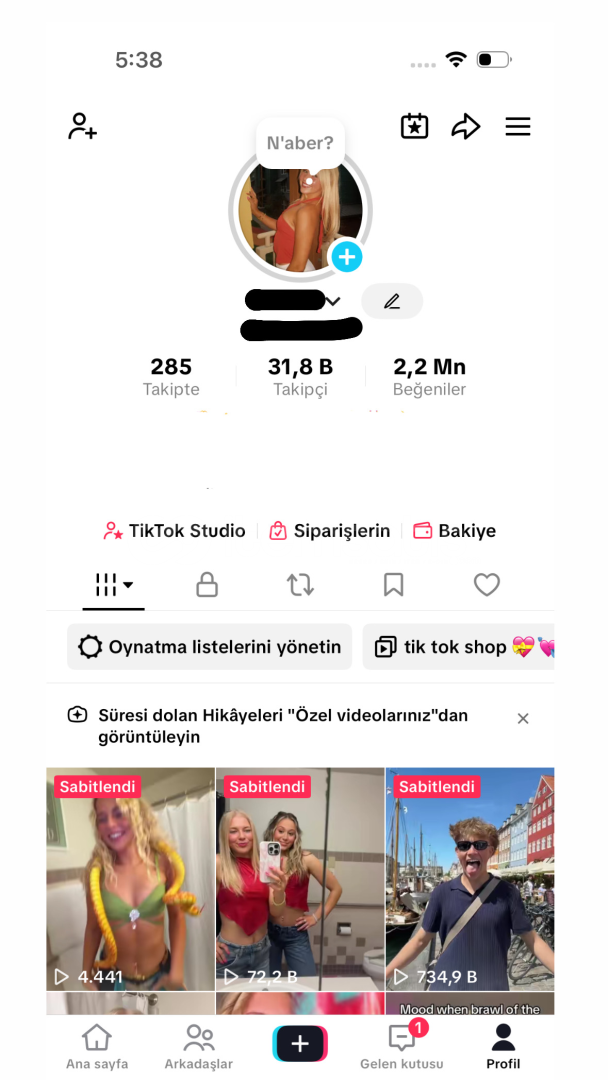Go to Ana sayfa tab
The height and width of the screenshot is (1080, 608).
(97, 1046)
